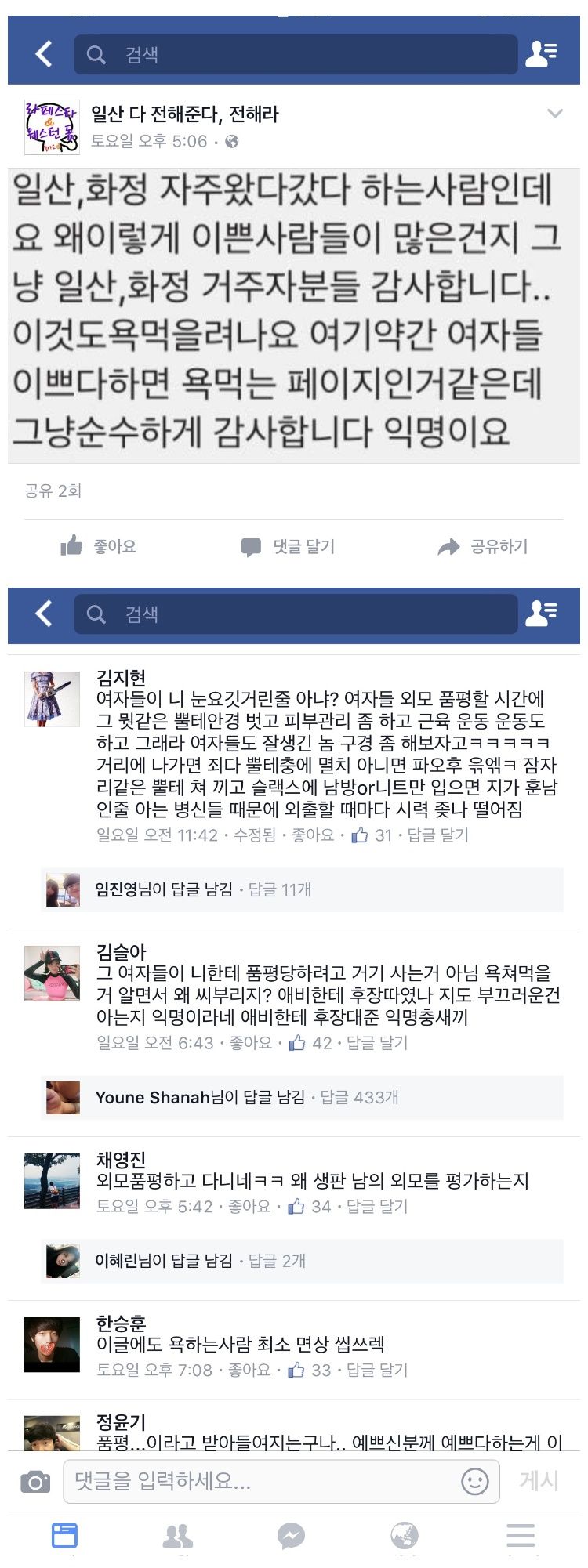The width and height of the screenshot is (588, 1568).
Task: Open 김슬아's profile name
Action: point(122,952)
